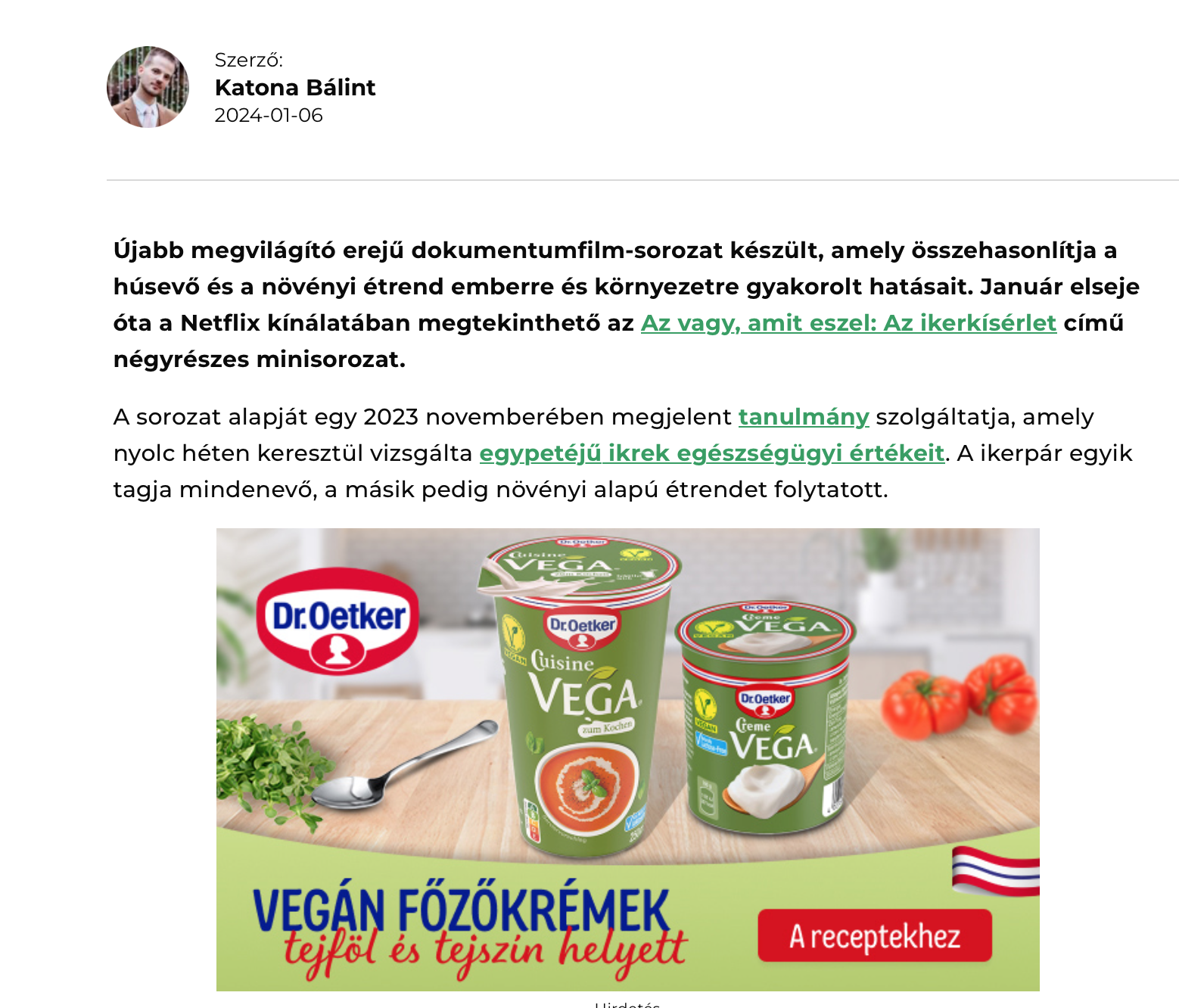Open the 'tanulmány' study link

point(803,417)
